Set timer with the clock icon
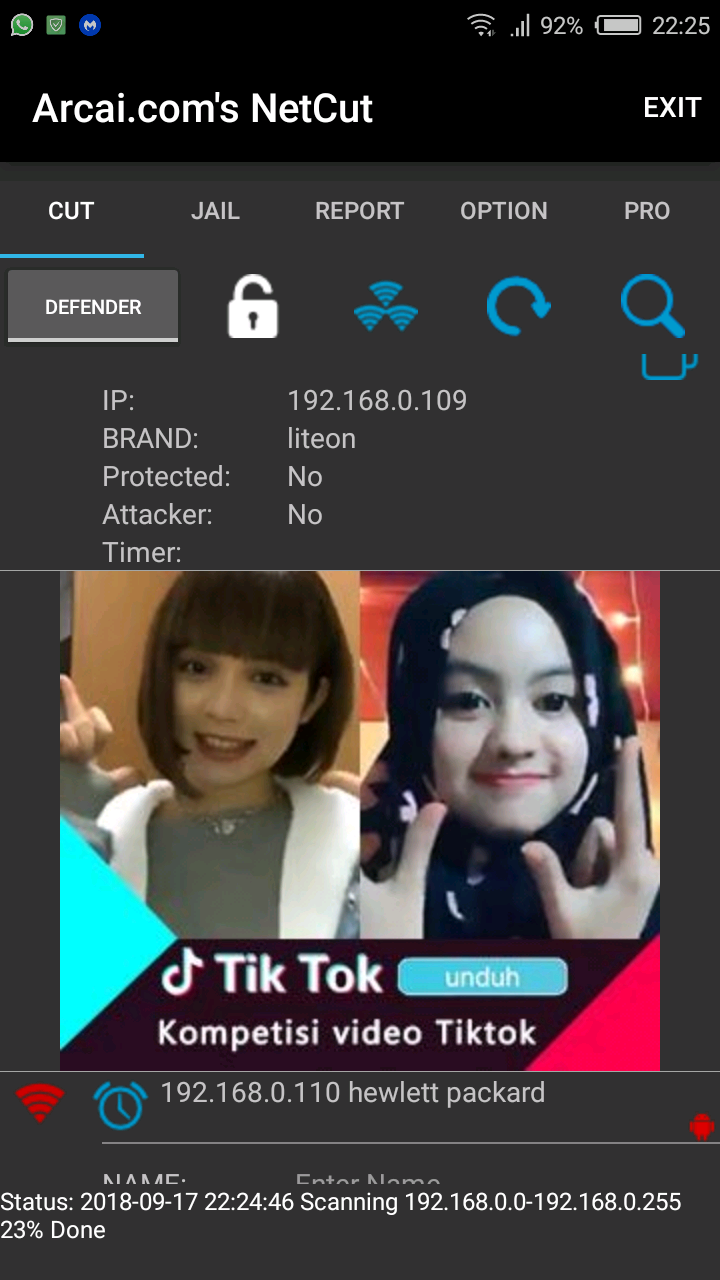Image resolution: width=720 pixels, height=1280 pixels. [x=120, y=1105]
